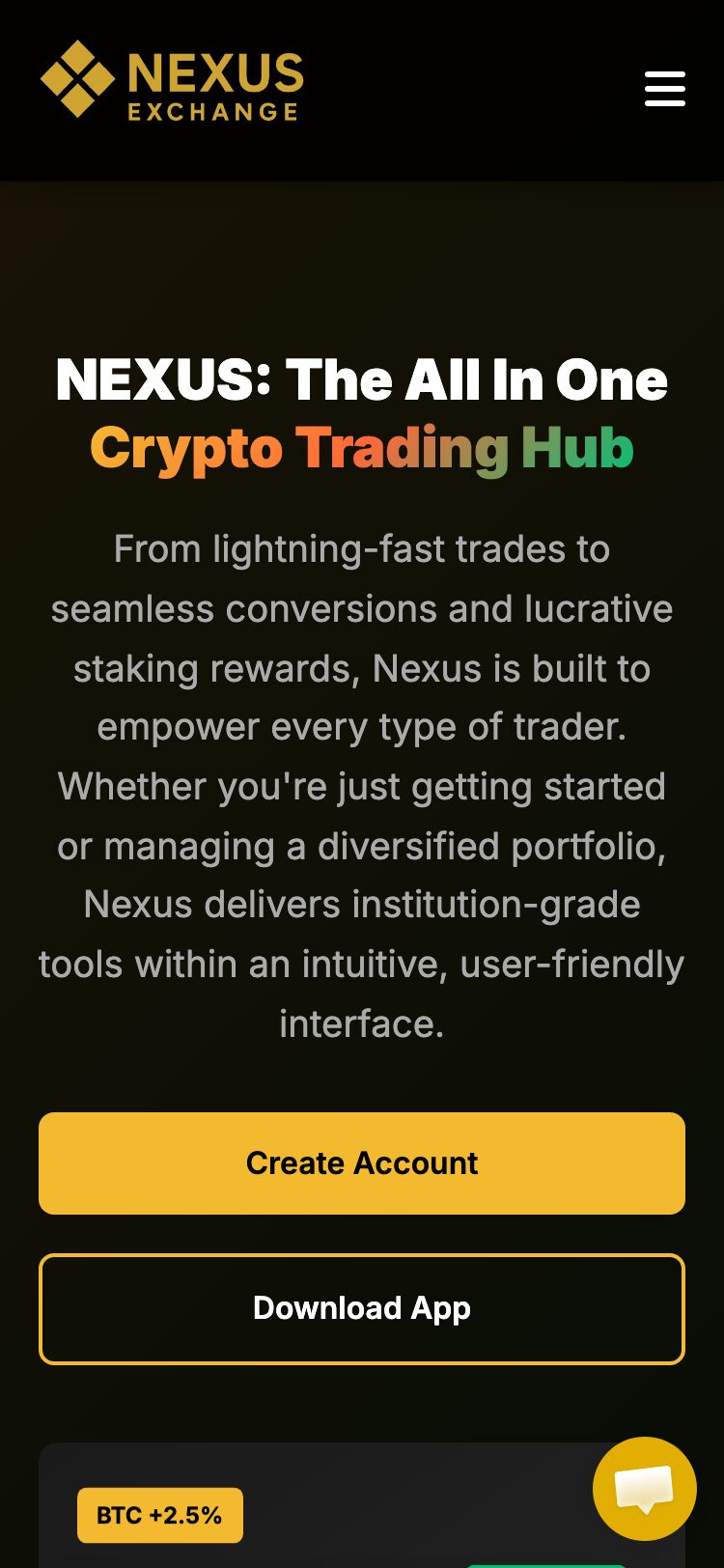
Task: Click the Create Account button
Action: (361, 1162)
